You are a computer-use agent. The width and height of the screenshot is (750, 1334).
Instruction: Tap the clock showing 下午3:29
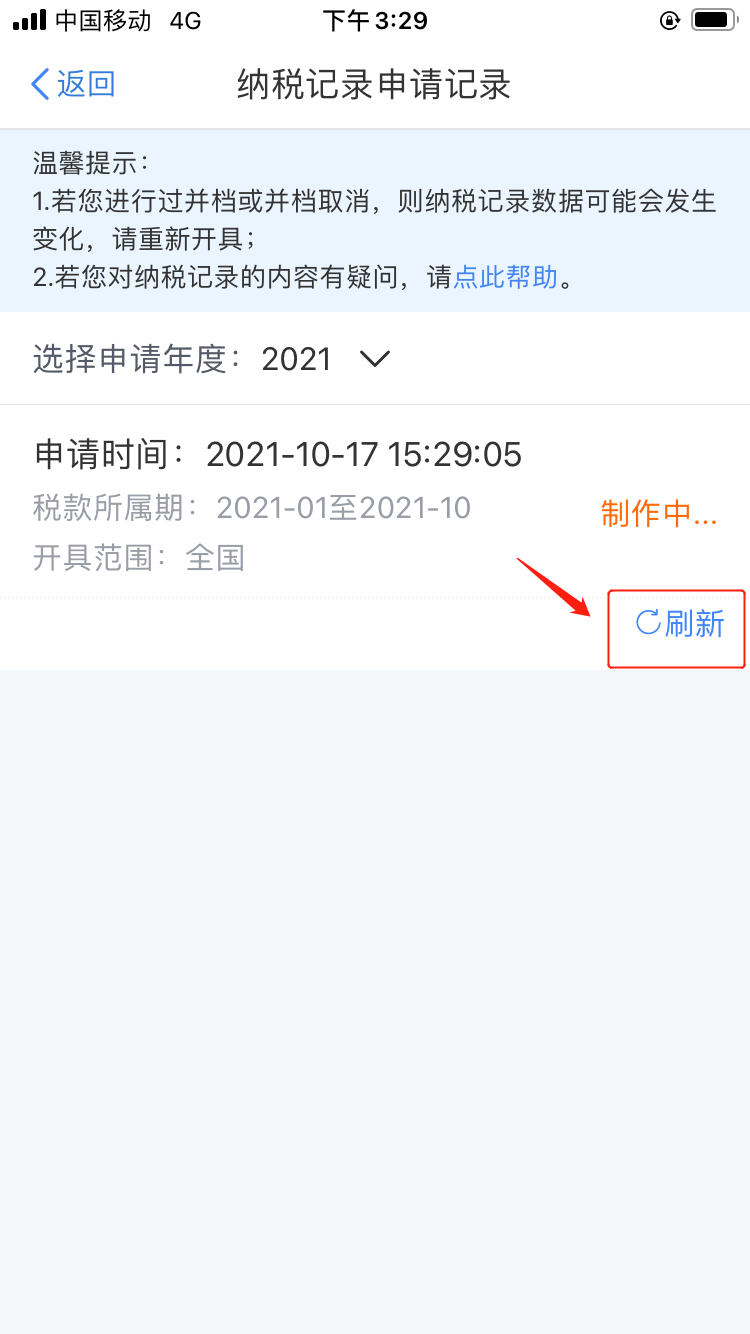[375, 19]
